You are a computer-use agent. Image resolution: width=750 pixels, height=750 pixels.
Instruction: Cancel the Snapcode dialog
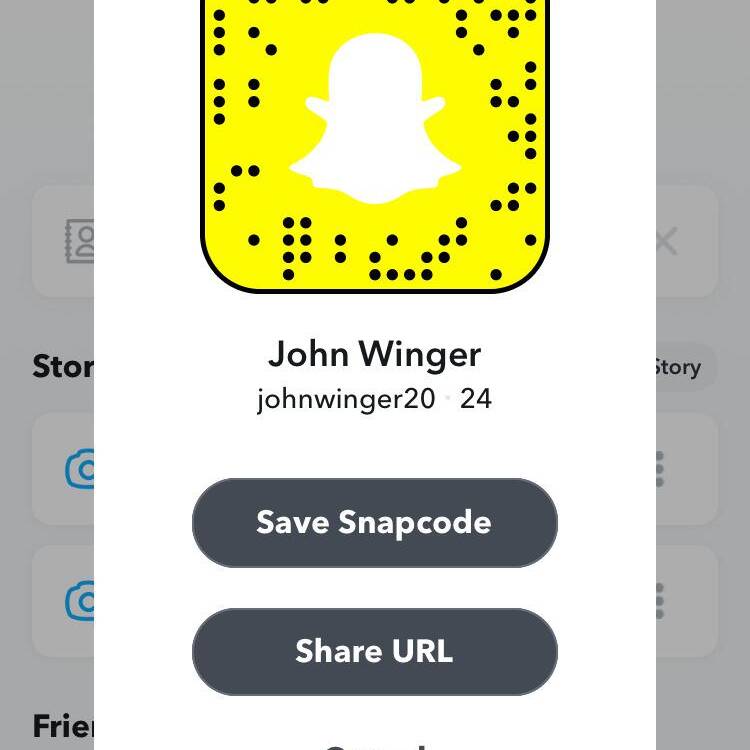(x=374, y=745)
